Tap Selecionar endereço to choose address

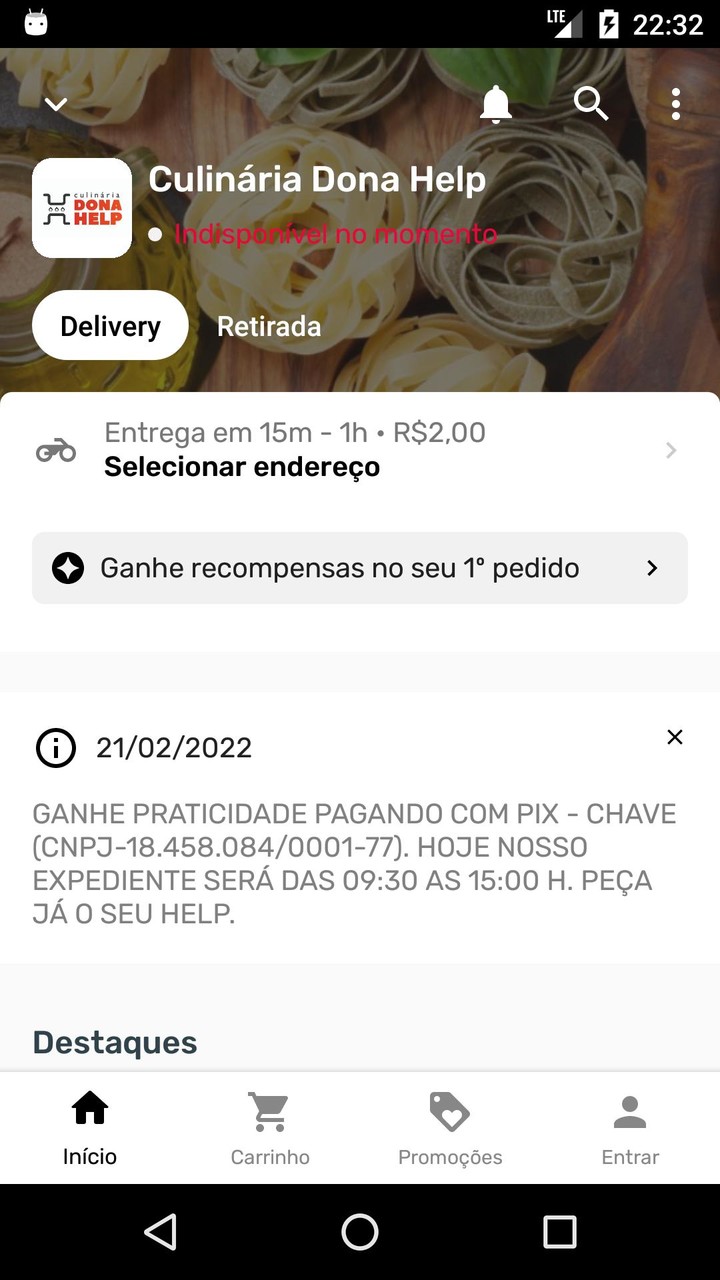(x=242, y=467)
